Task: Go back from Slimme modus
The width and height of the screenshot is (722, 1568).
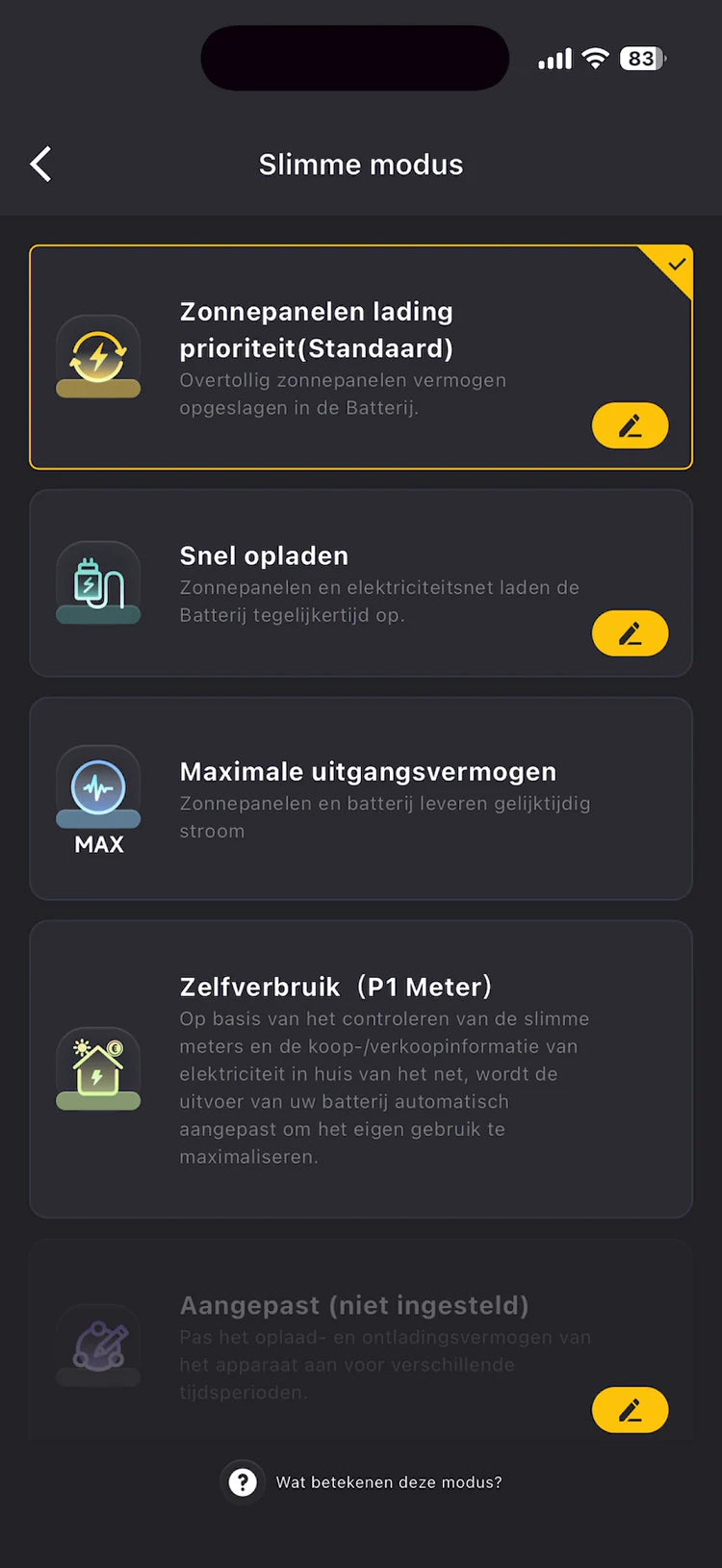Action: pyautogui.click(x=40, y=165)
